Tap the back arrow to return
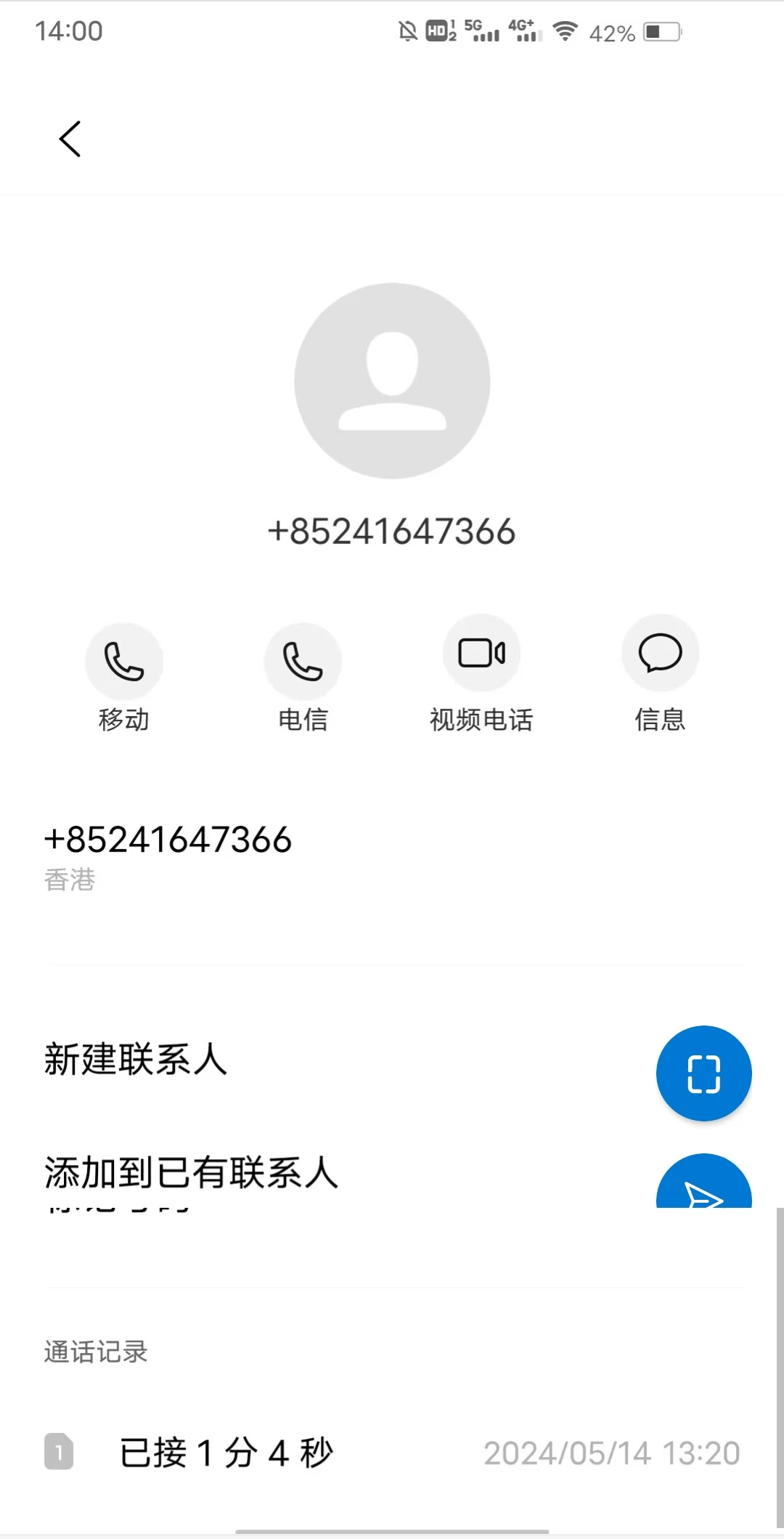 69,139
